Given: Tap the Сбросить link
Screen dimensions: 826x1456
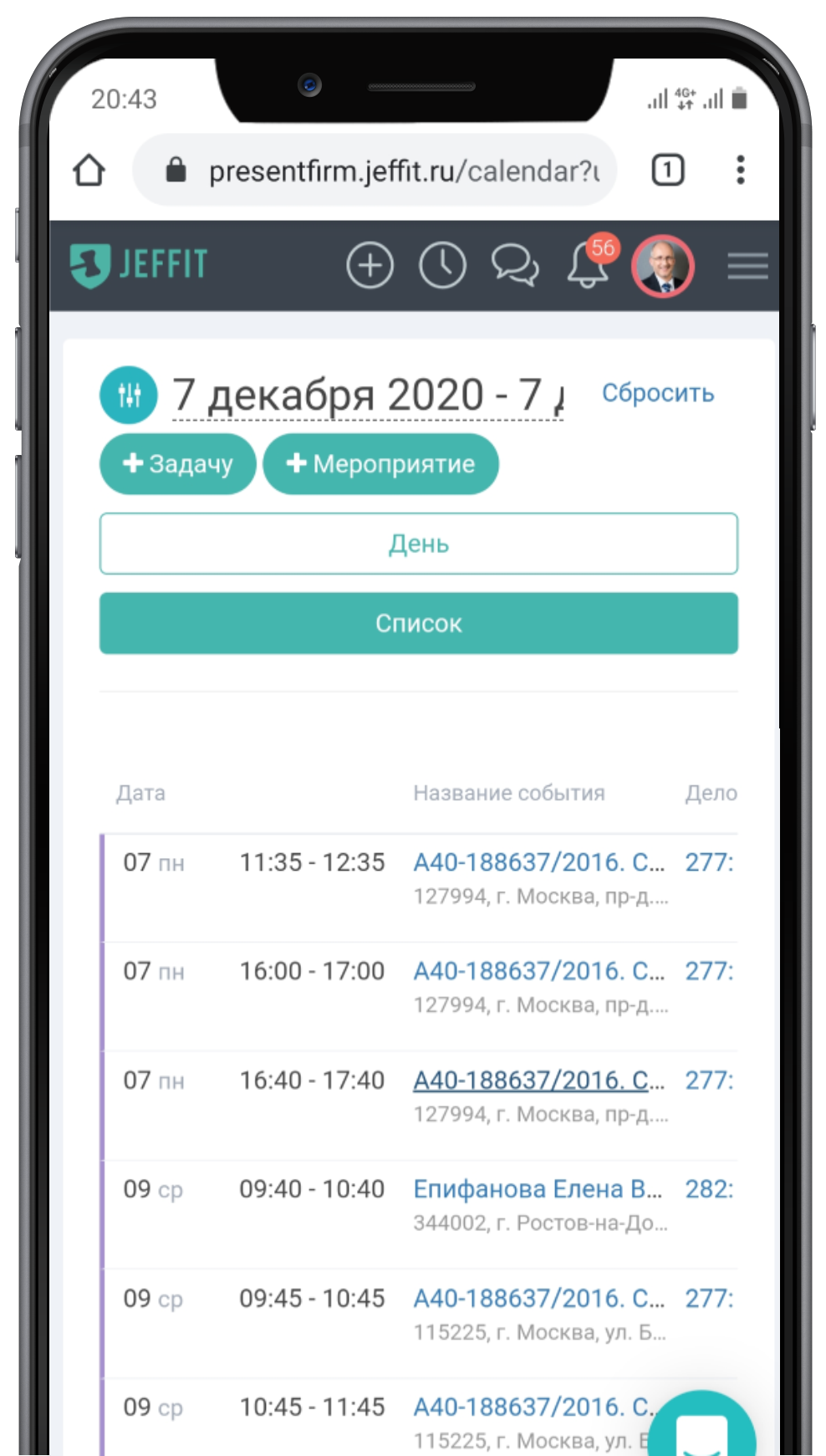Looking at the screenshot, I should [658, 393].
